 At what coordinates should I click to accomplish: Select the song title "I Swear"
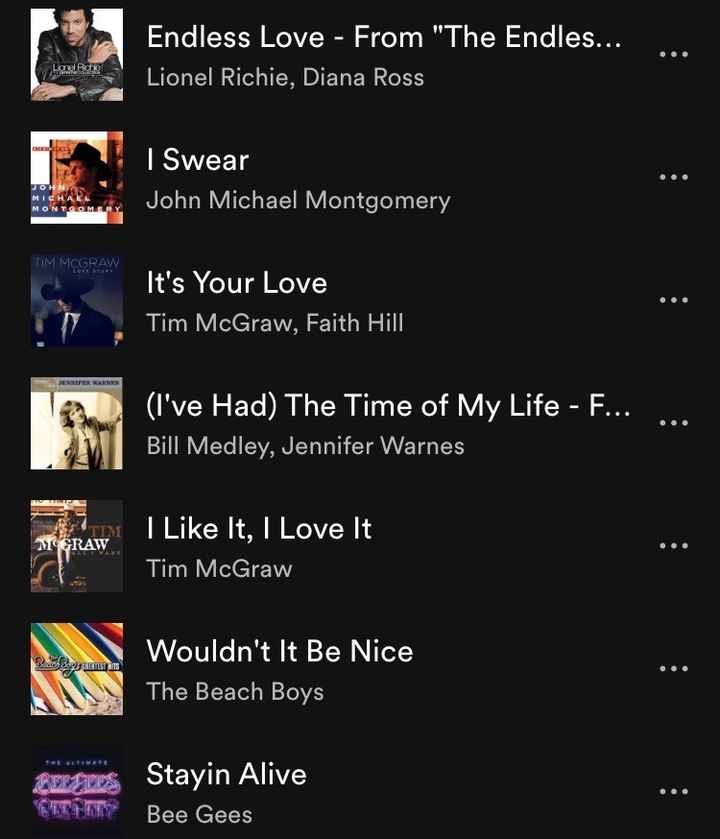[199, 159]
